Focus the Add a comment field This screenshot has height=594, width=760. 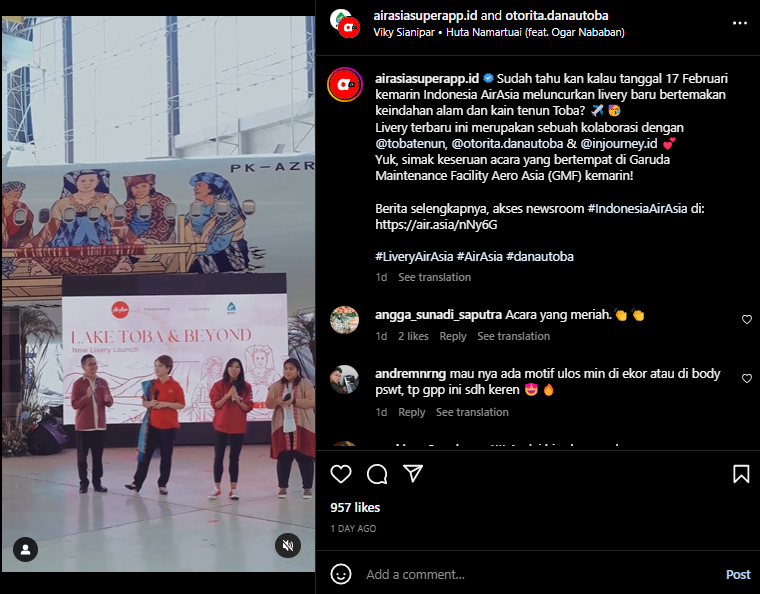530,574
